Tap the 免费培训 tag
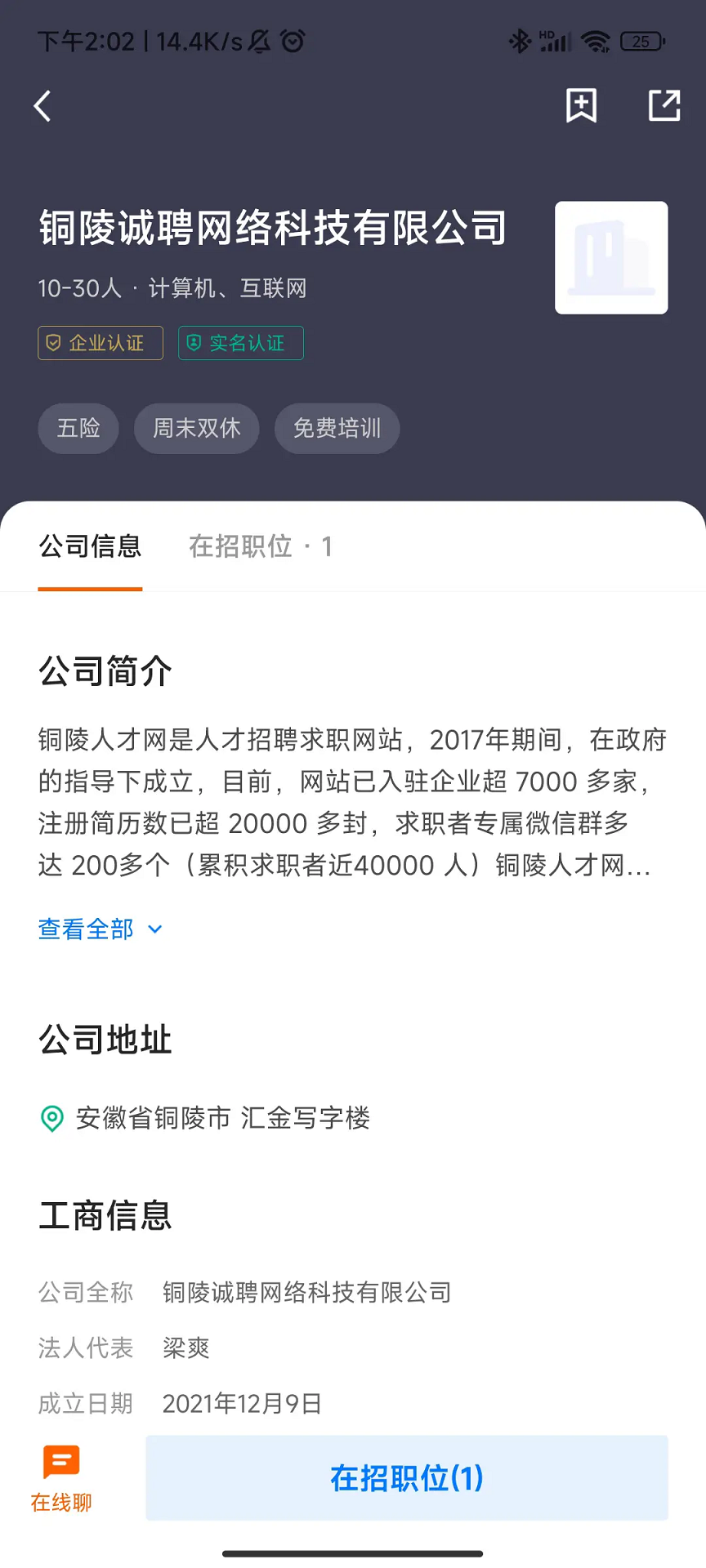The width and height of the screenshot is (706, 1568). click(337, 428)
